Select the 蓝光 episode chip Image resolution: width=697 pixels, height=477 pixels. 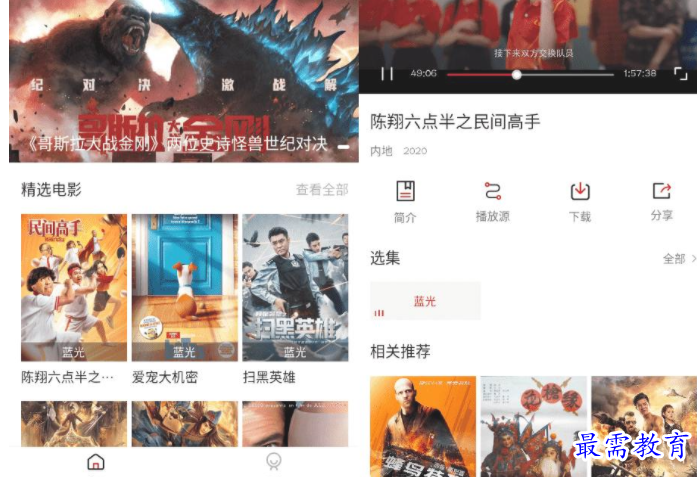pos(425,301)
